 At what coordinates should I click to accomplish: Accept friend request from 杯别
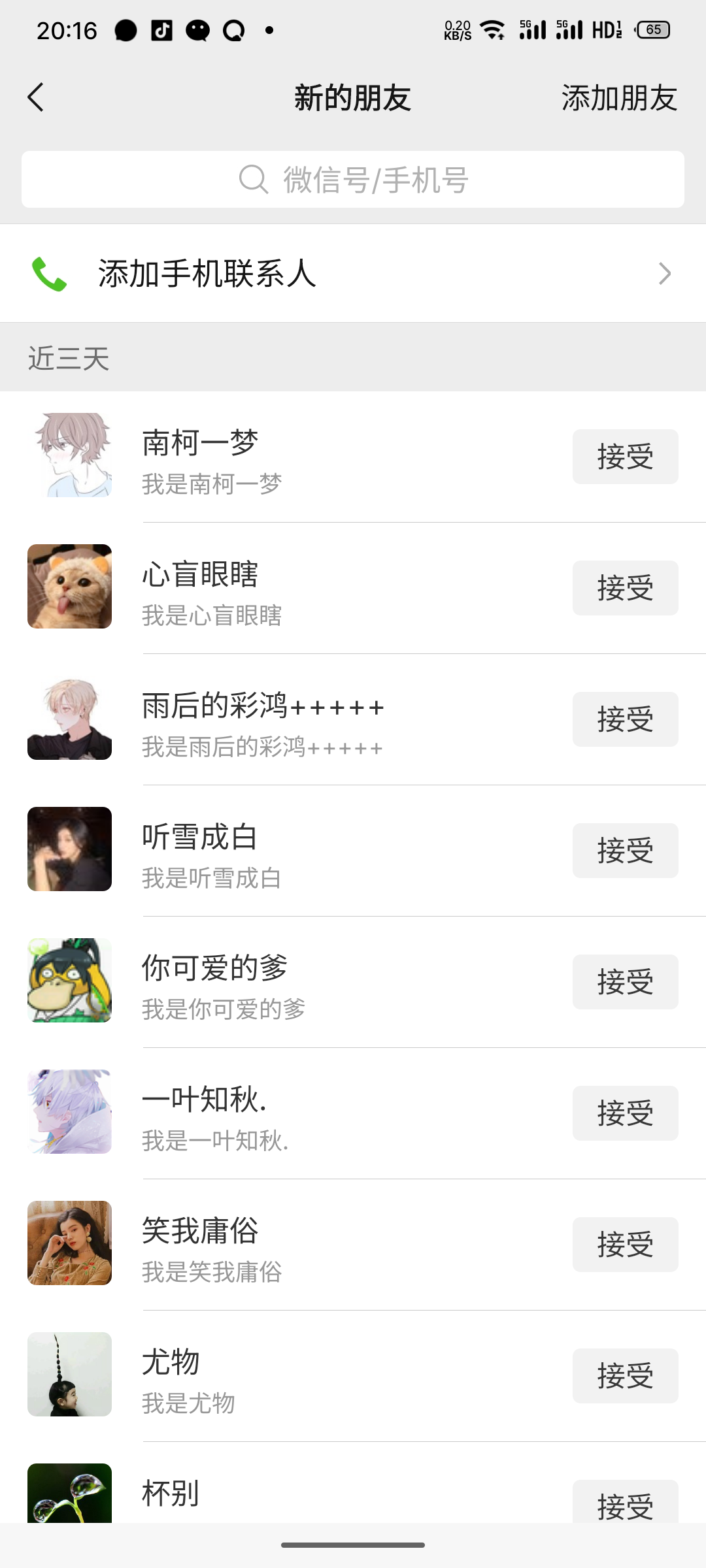[625, 1504]
